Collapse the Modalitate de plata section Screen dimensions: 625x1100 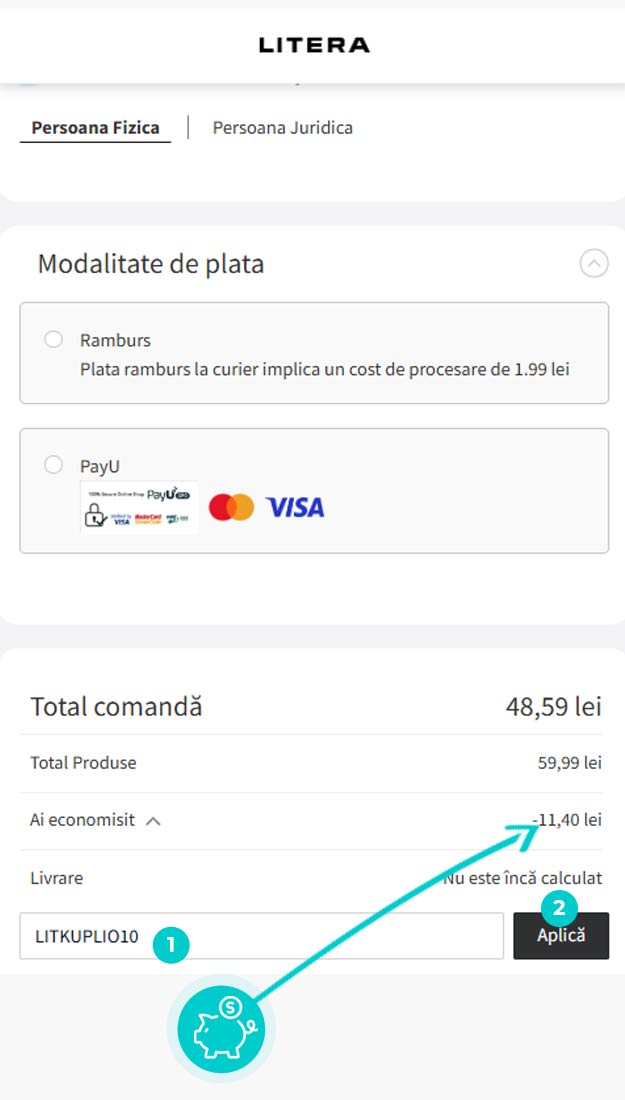click(594, 264)
